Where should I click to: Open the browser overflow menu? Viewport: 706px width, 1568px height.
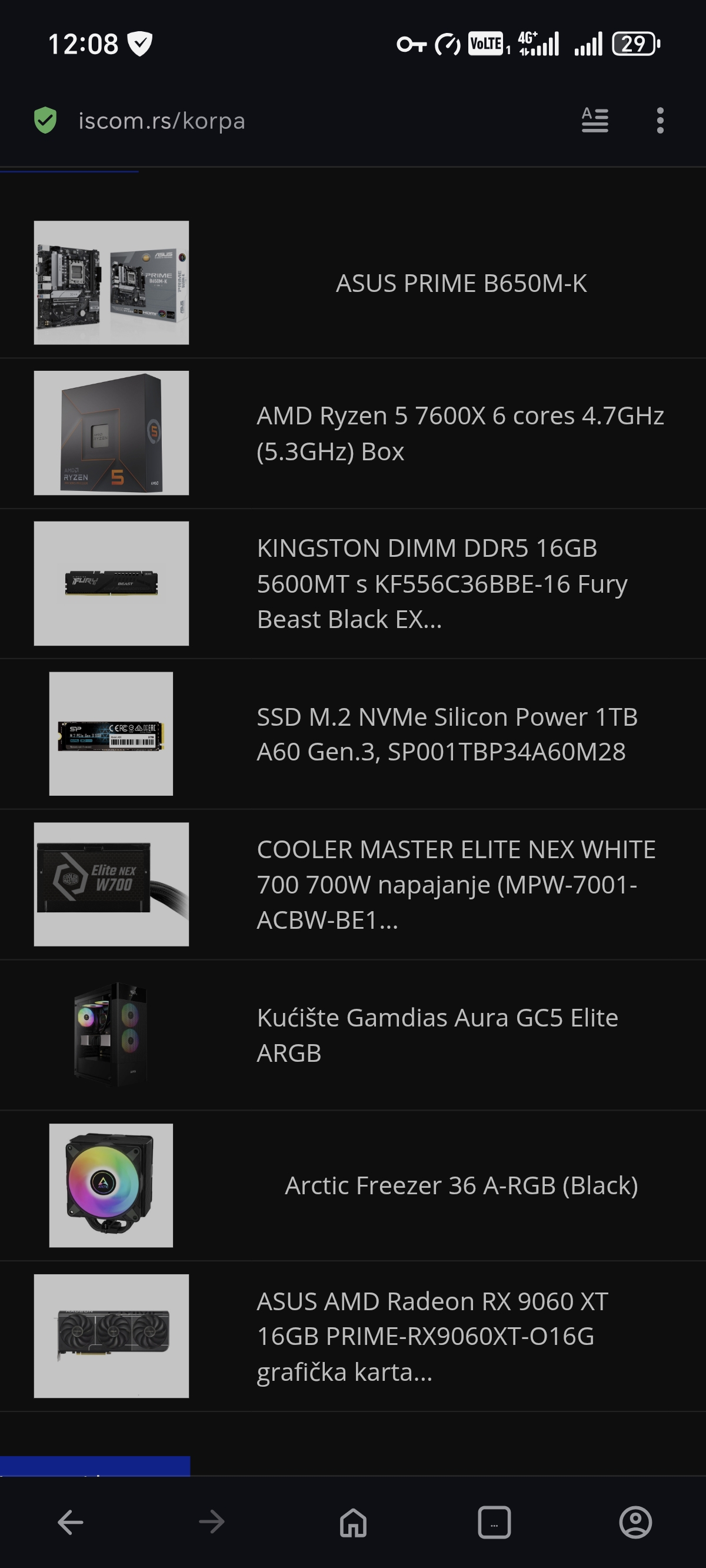pos(660,121)
